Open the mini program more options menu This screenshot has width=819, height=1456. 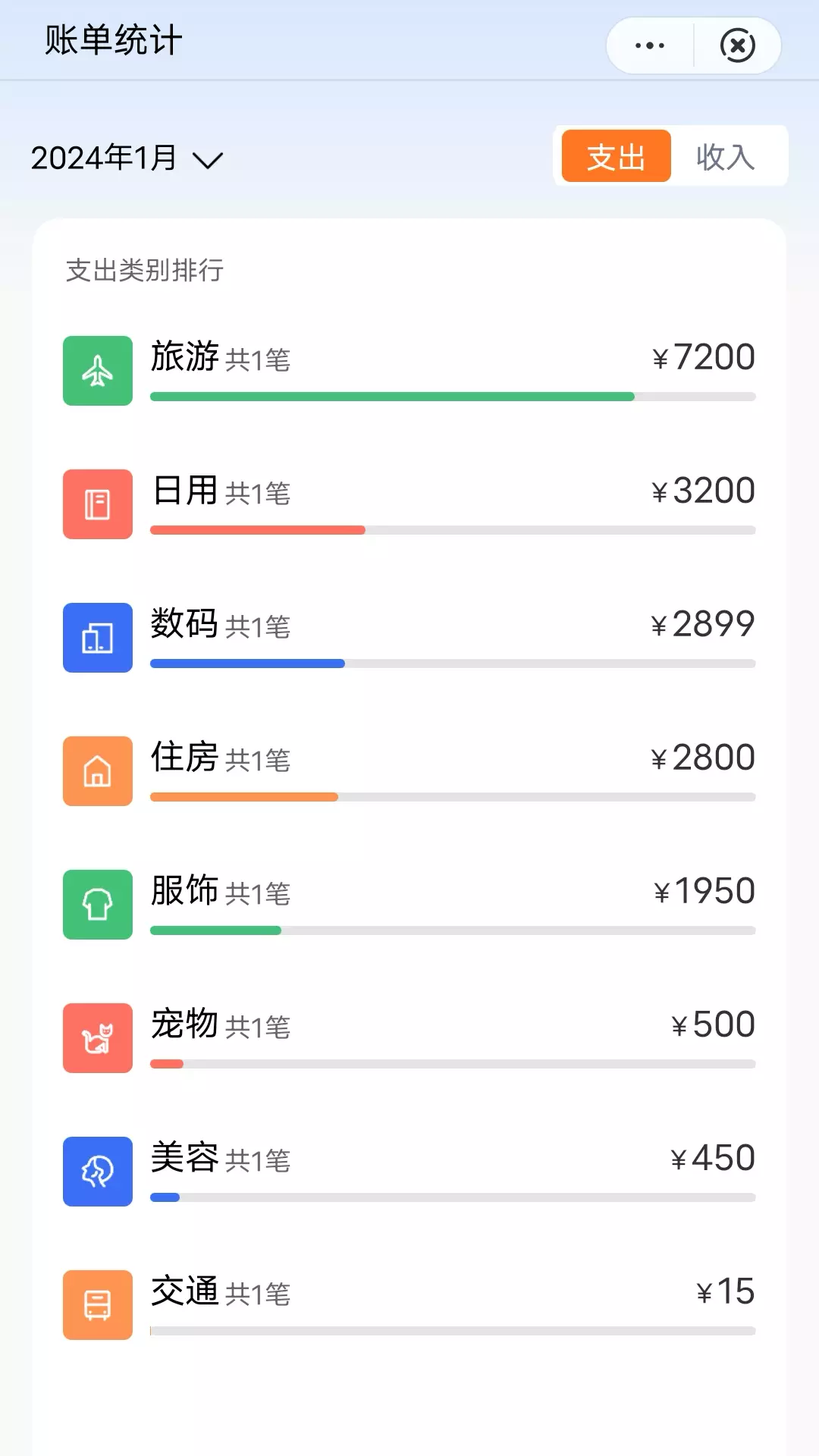[x=650, y=45]
